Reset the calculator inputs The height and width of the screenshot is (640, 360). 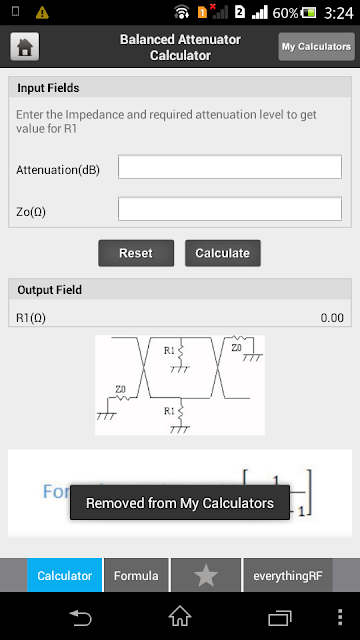136,253
